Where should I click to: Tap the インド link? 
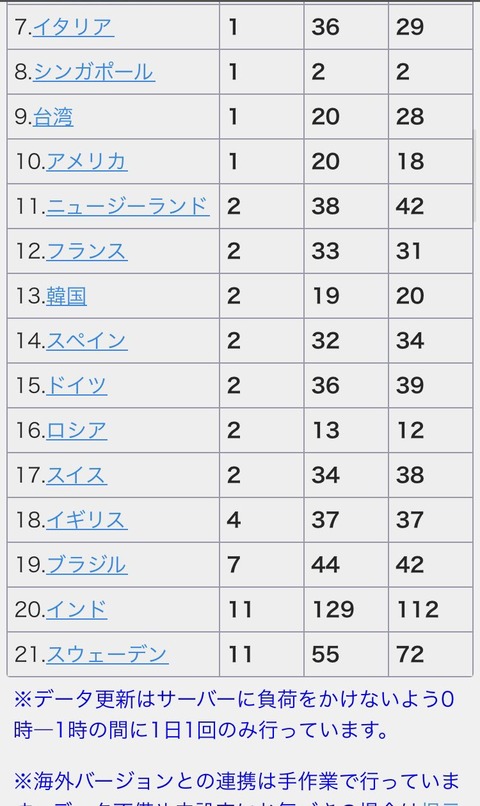77,610
